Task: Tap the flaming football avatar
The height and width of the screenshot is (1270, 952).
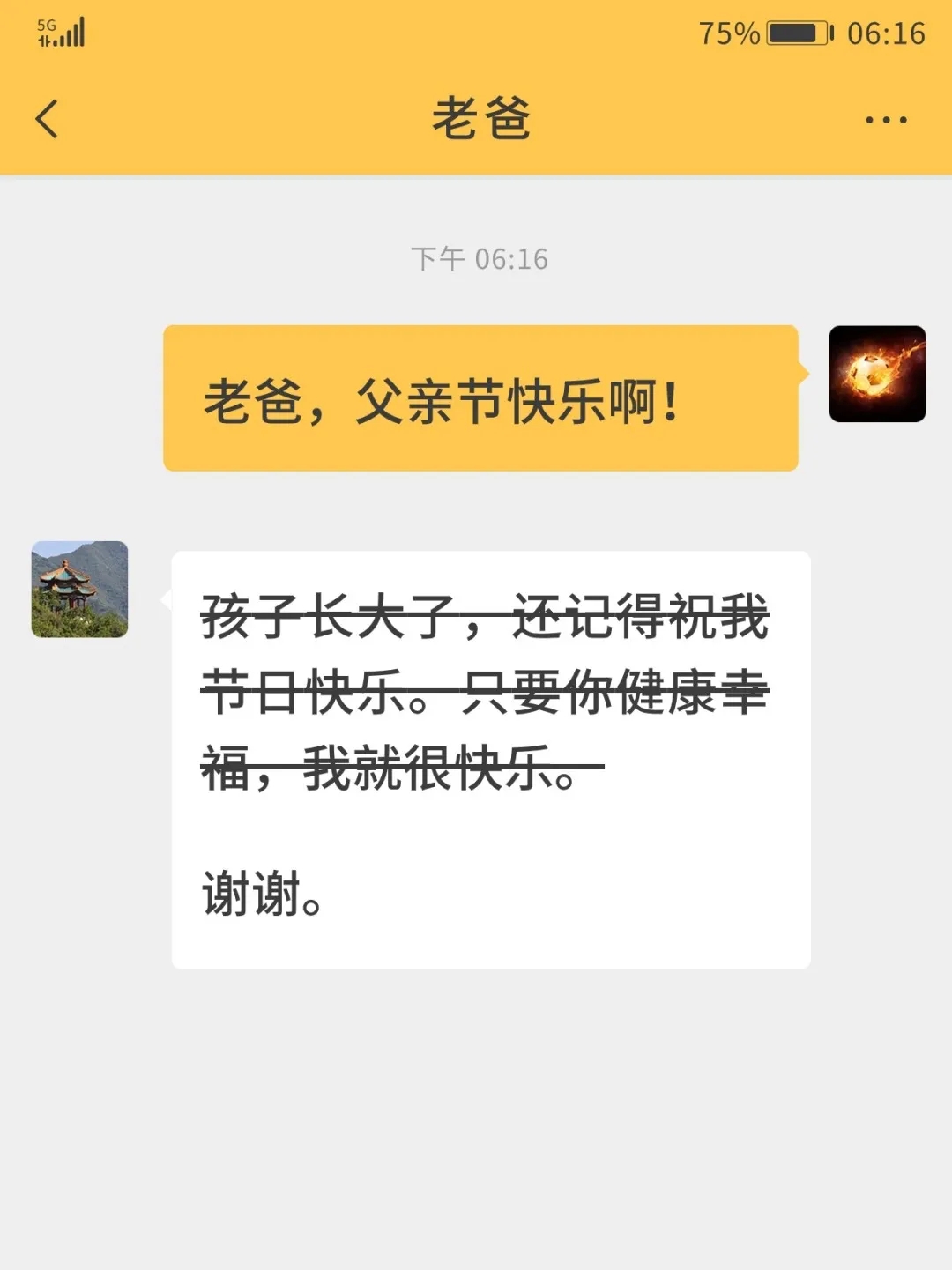Action: click(877, 373)
